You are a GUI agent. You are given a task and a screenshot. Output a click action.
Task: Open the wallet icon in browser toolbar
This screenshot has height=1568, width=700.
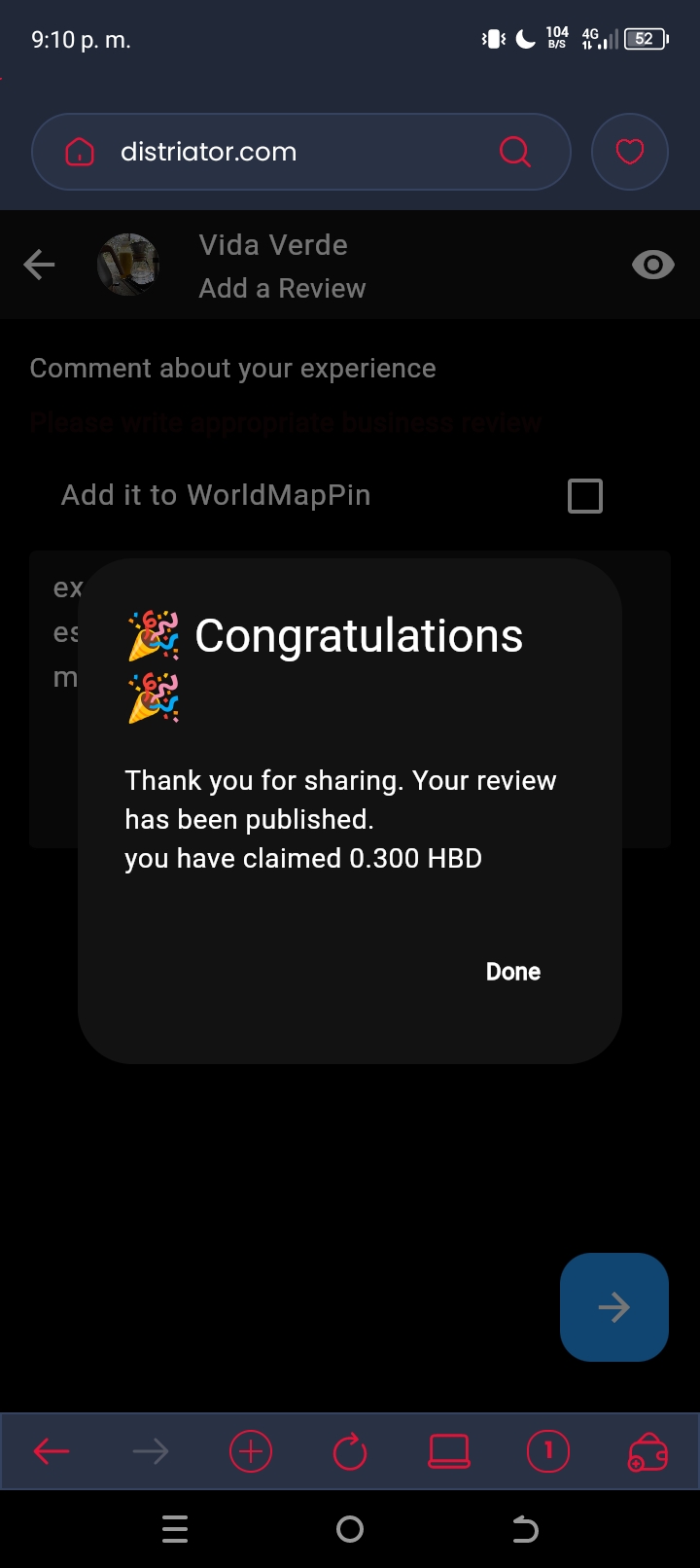pyautogui.click(x=648, y=1451)
